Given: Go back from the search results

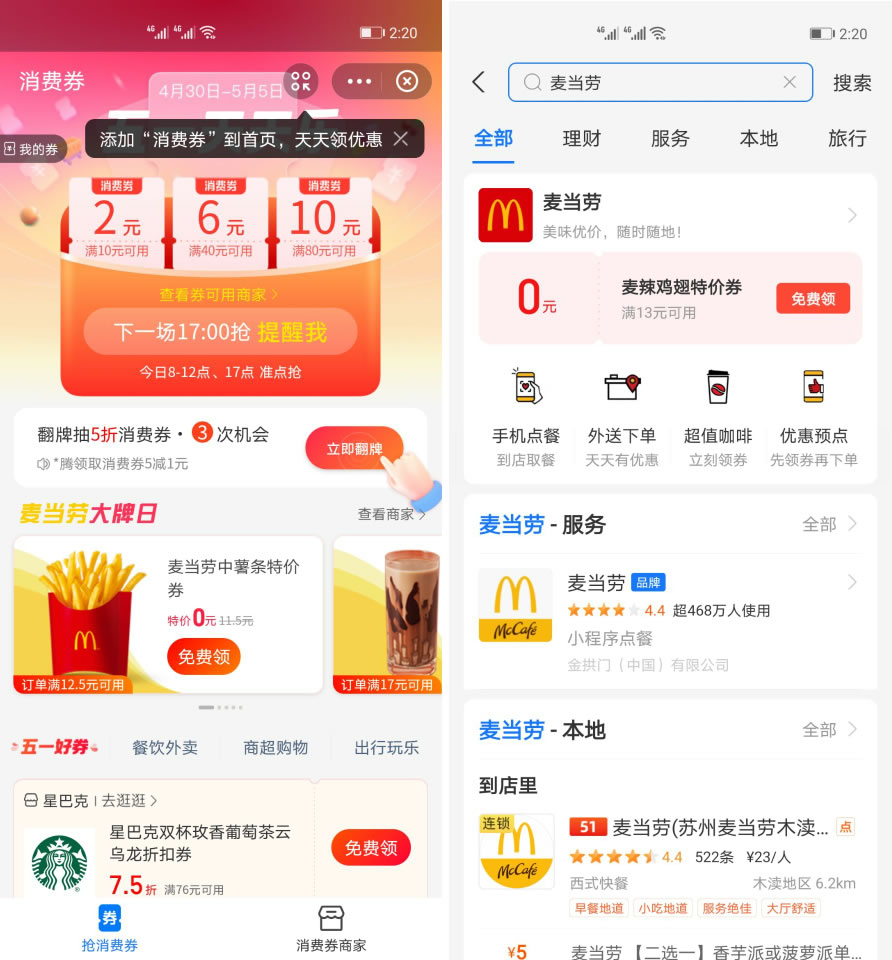Looking at the screenshot, I should click(479, 83).
